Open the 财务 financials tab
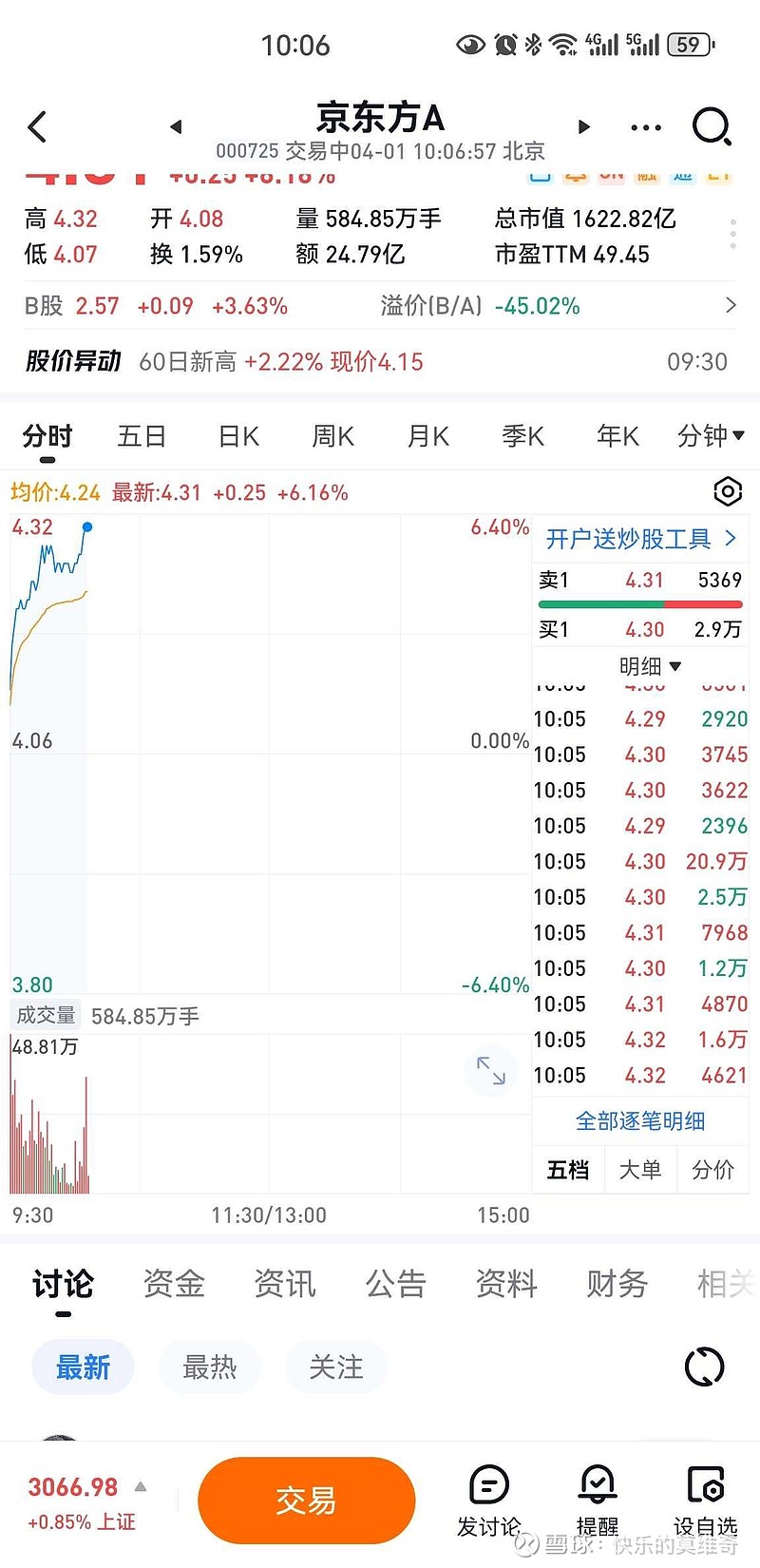The image size is (760, 1568). (x=617, y=1284)
